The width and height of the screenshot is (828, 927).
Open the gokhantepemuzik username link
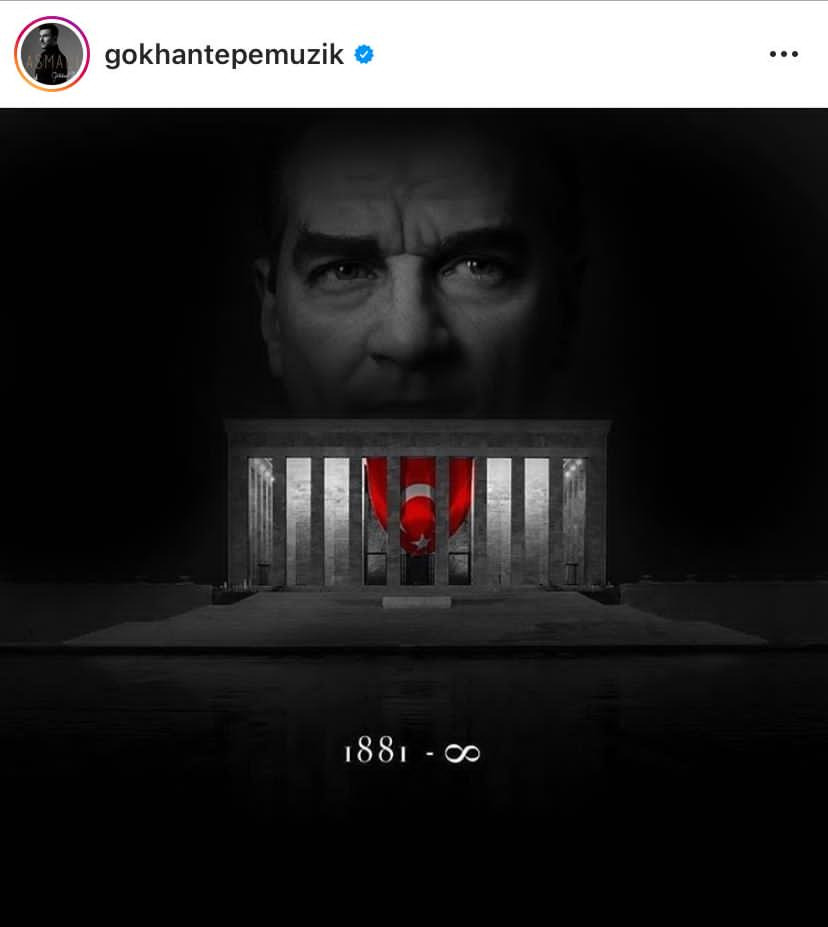tap(224, 55)
